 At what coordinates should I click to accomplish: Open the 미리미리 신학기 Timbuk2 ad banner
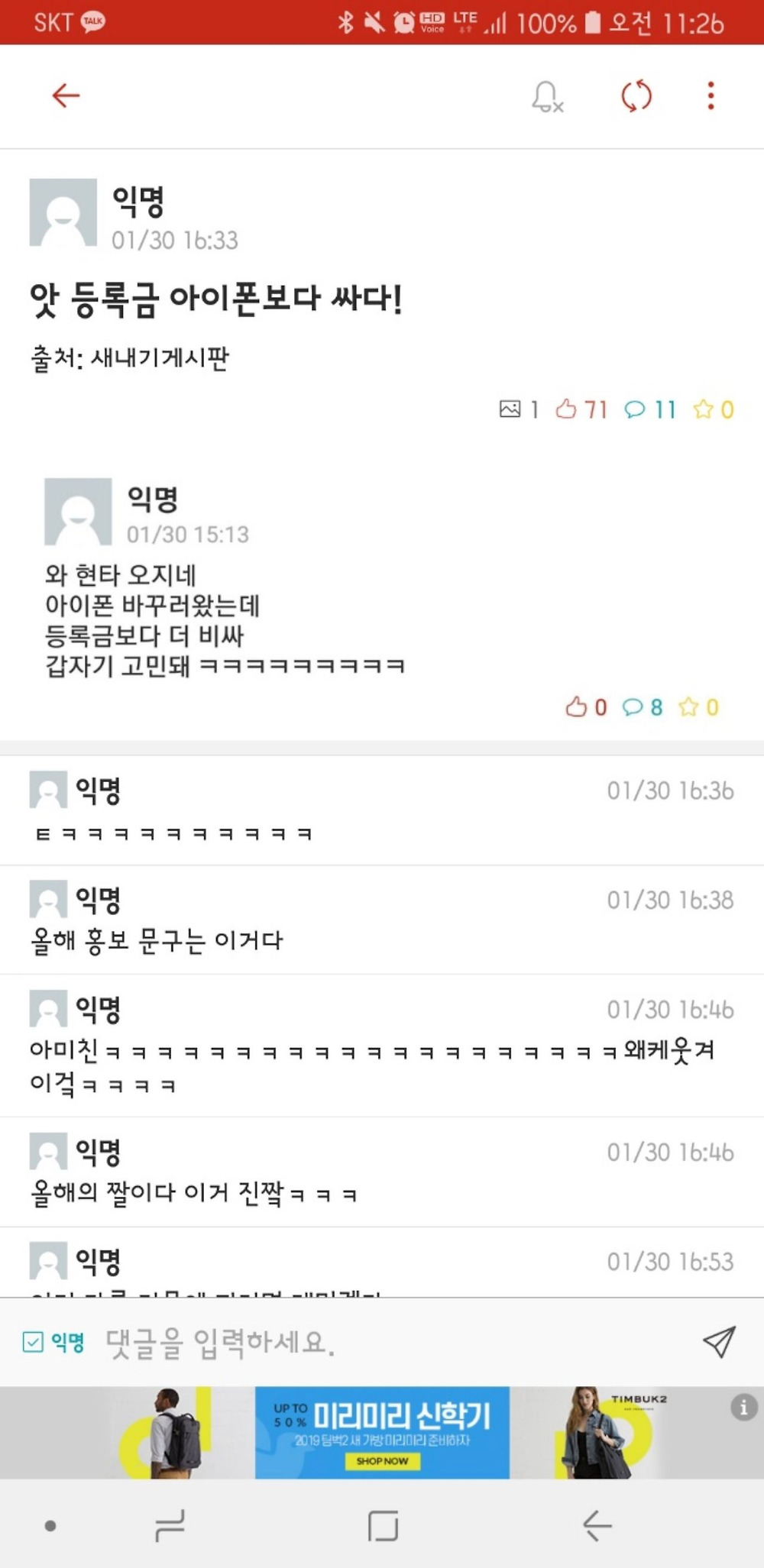pyautogui.click(x=382, y=1432)
